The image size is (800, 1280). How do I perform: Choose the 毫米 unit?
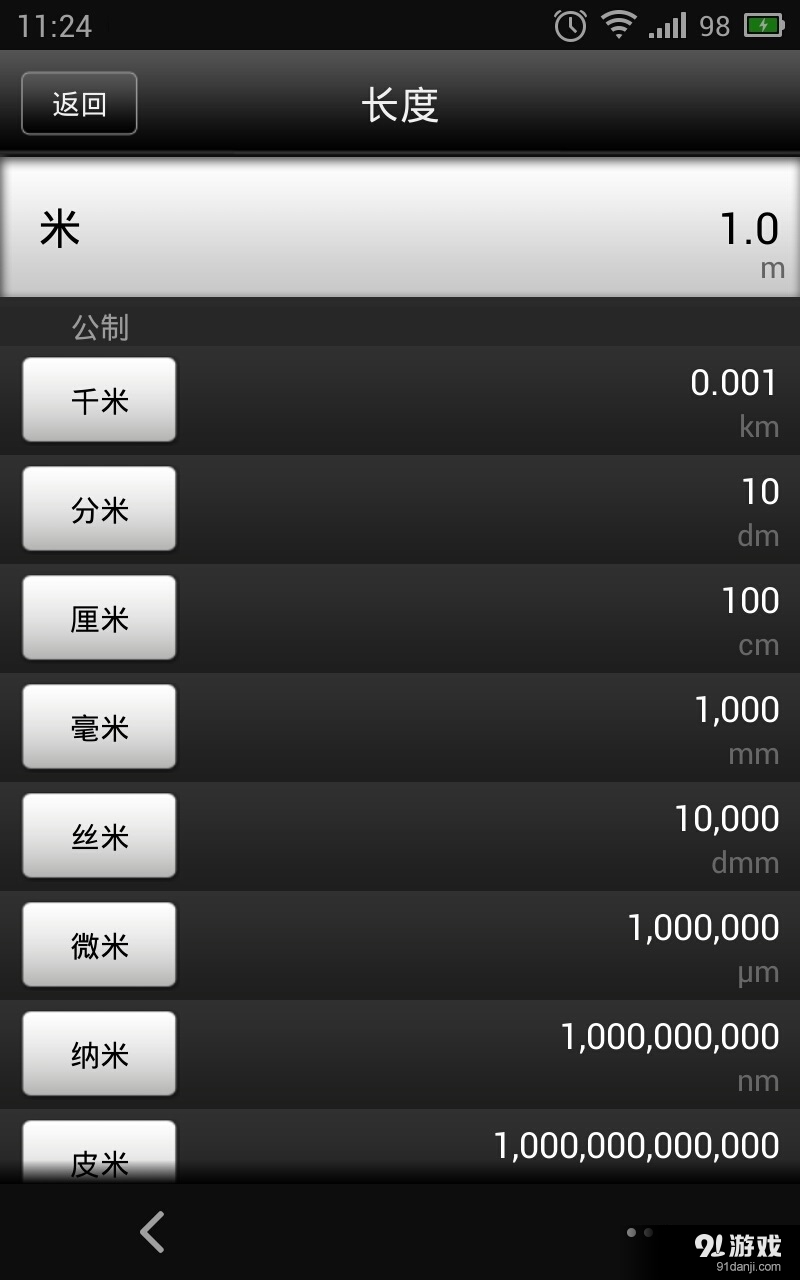(x=99, y=726)
